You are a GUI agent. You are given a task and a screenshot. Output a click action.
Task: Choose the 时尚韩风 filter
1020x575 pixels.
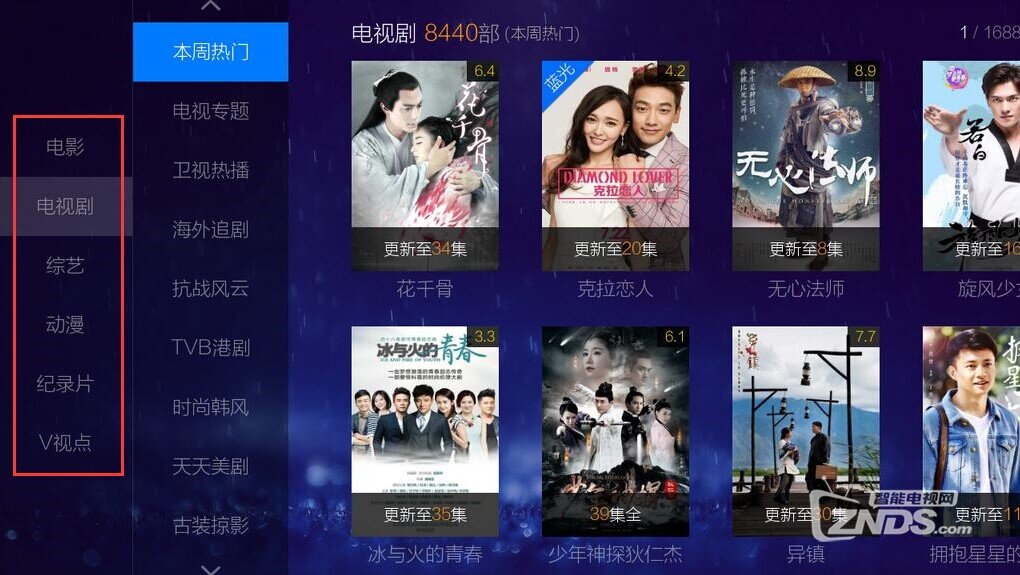point(210,407)
